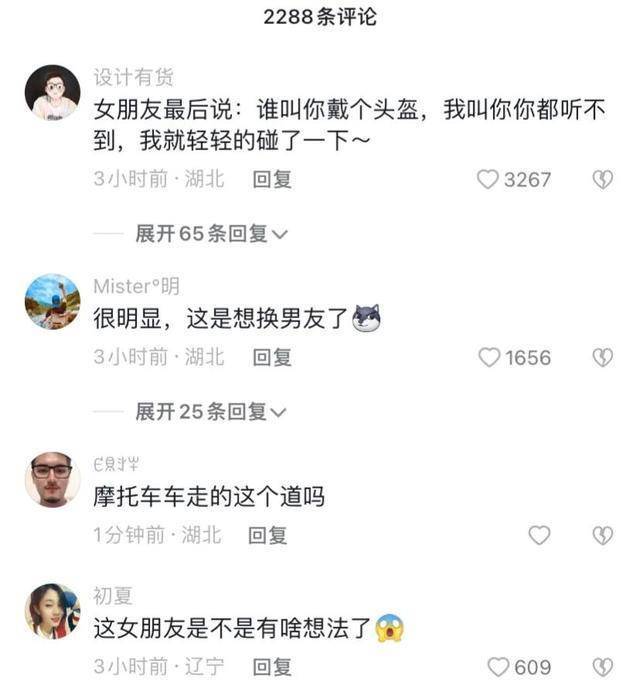Open 设计有货's profile avatar

(52, 93)
